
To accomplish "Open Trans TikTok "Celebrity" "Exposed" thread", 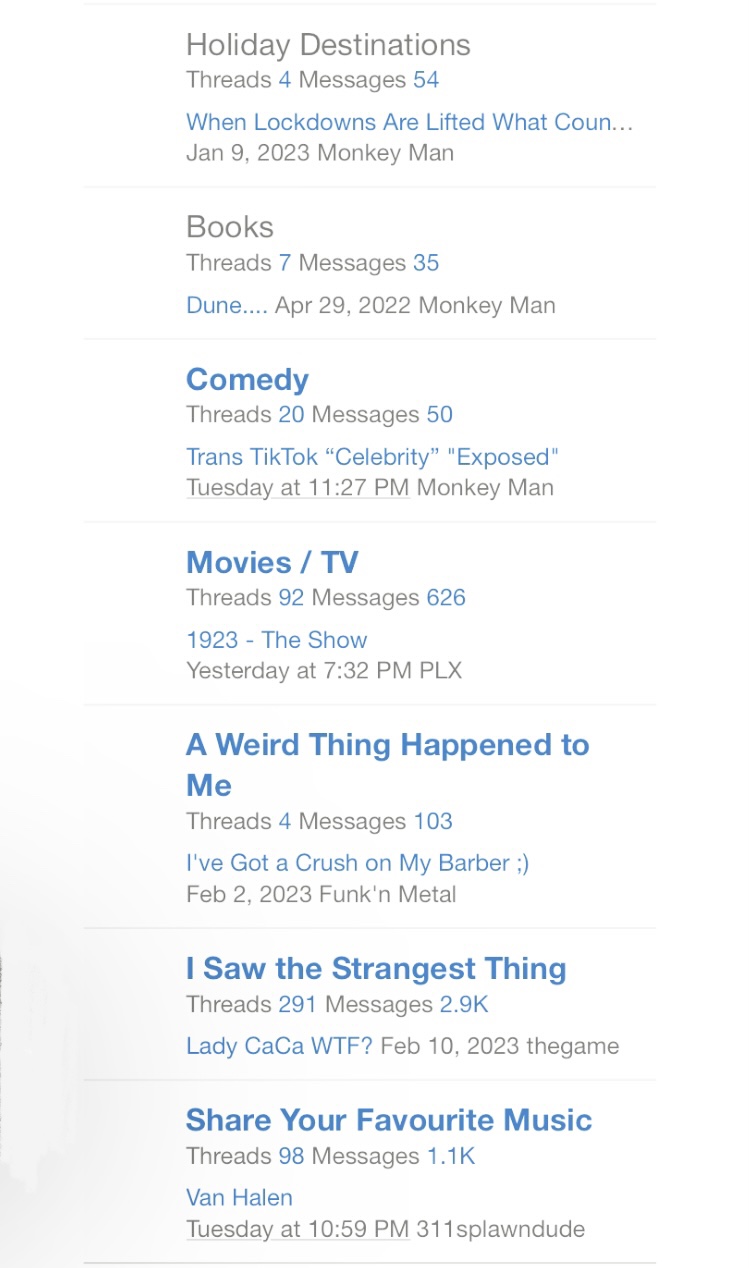I will [x=372, y=457].
